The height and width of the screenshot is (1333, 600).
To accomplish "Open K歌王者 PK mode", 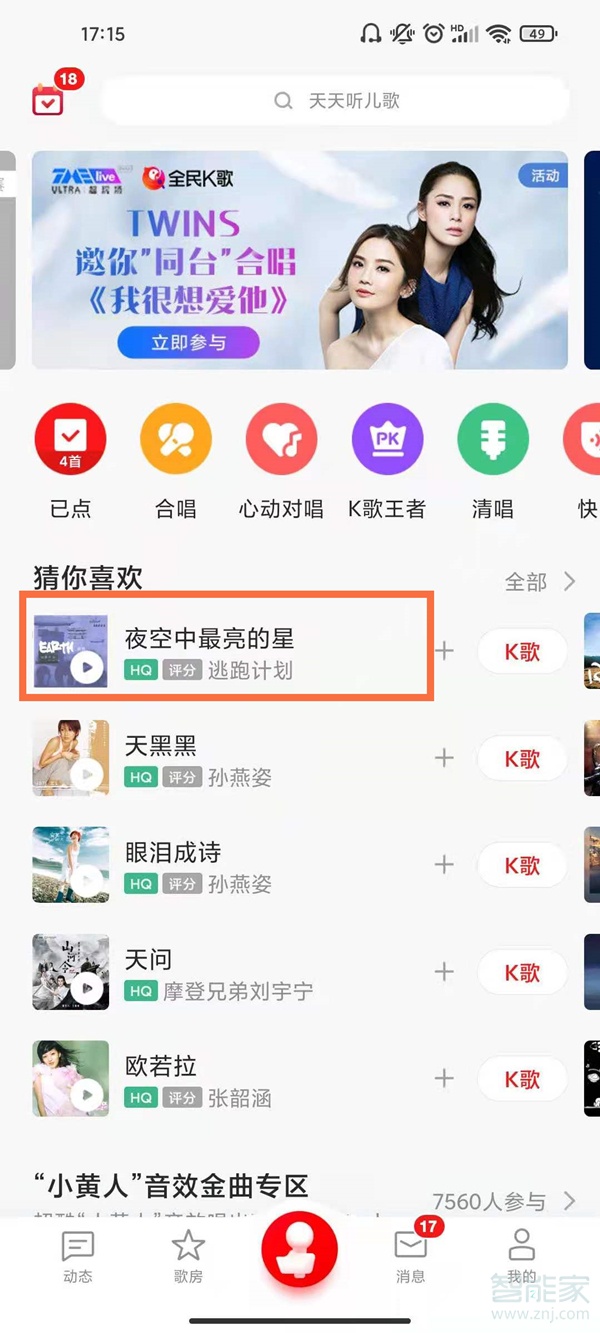I will coord(387,440).
